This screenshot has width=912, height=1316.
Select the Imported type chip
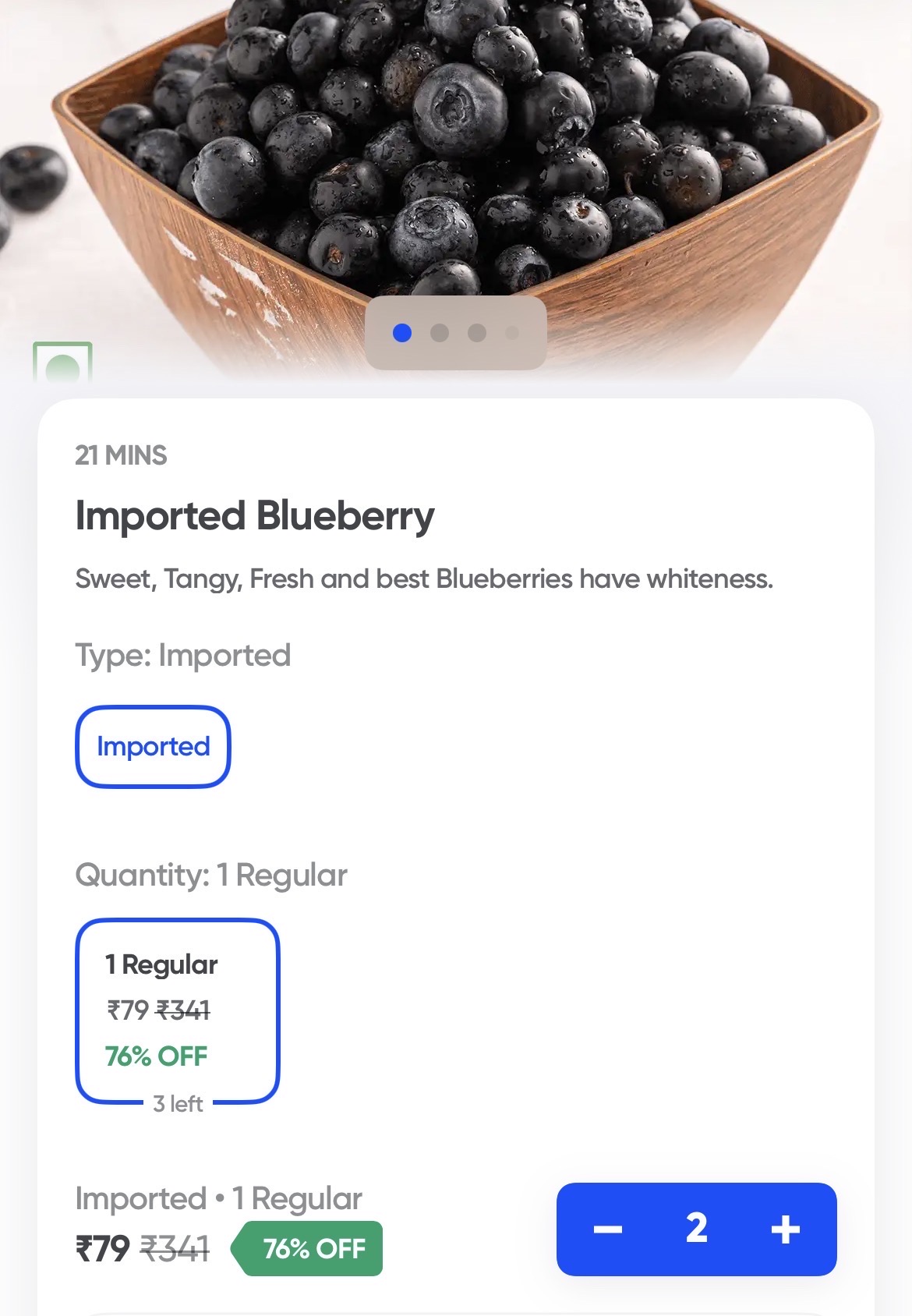click(x=153, y=747)
